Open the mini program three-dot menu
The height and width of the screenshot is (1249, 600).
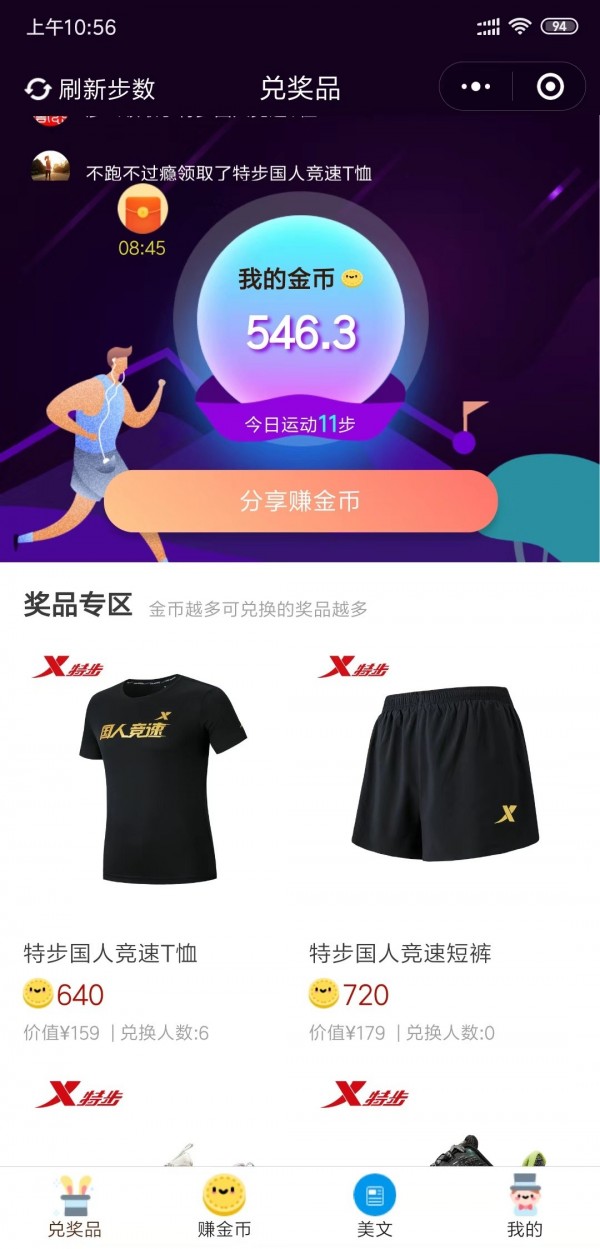pyautogui.click(x=476, y=87)
